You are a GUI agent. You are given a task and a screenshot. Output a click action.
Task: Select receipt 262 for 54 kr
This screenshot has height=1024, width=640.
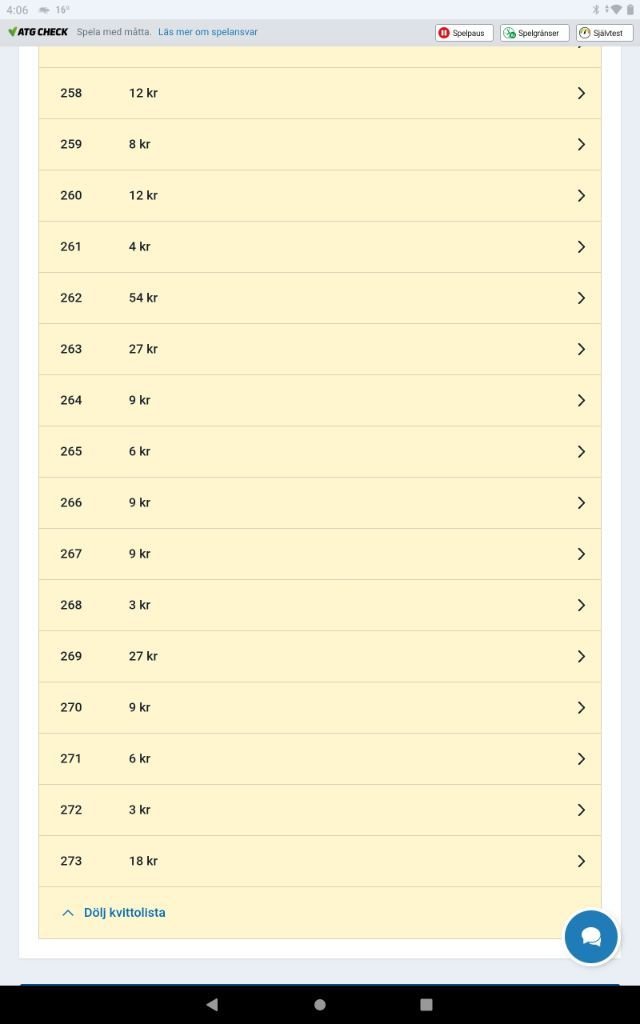tap(320, 298)
